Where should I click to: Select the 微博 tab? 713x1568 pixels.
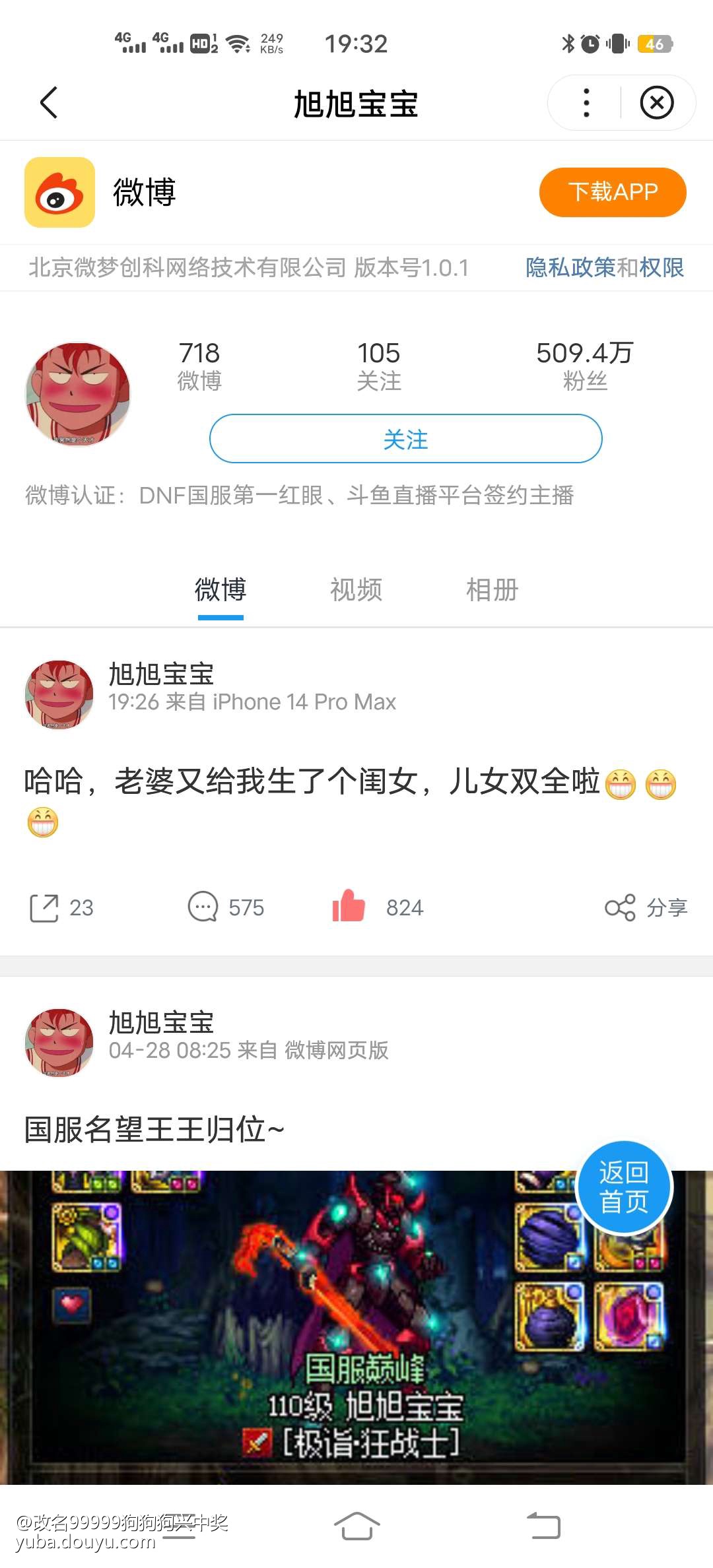[x=221, y=589]
